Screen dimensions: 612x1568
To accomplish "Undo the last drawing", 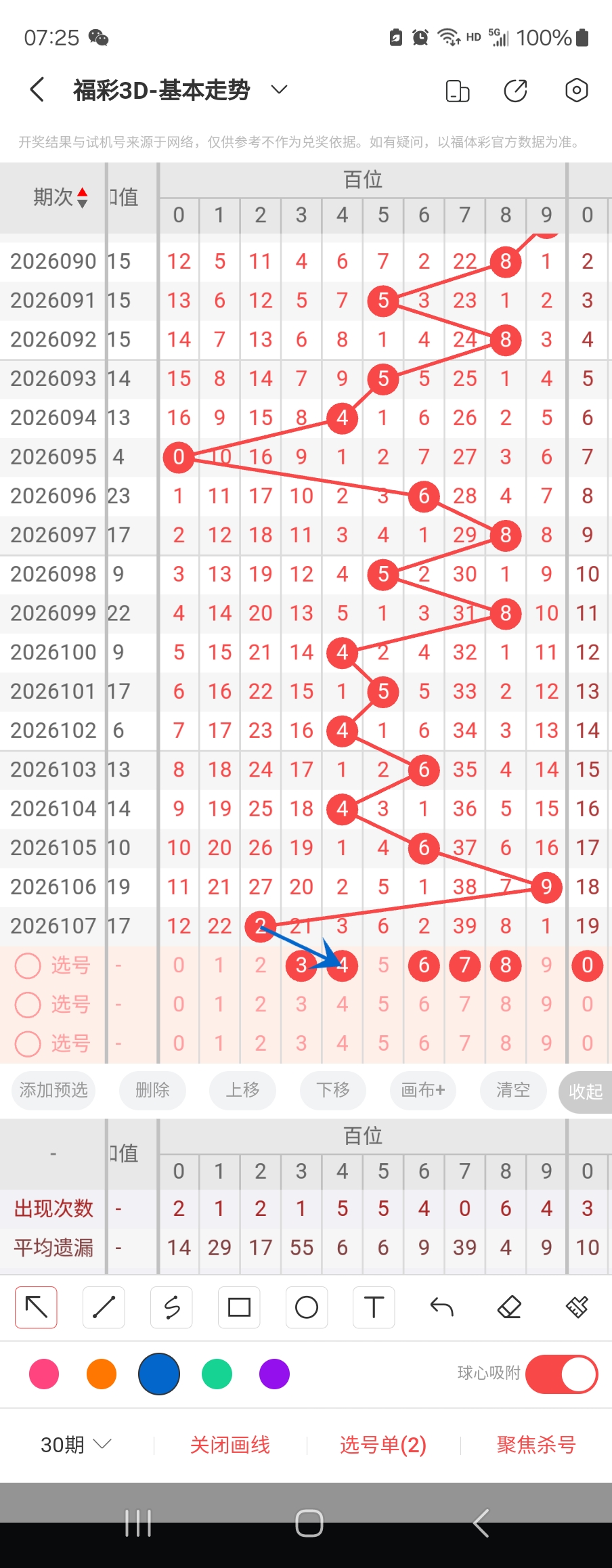I will point(441,1307).
